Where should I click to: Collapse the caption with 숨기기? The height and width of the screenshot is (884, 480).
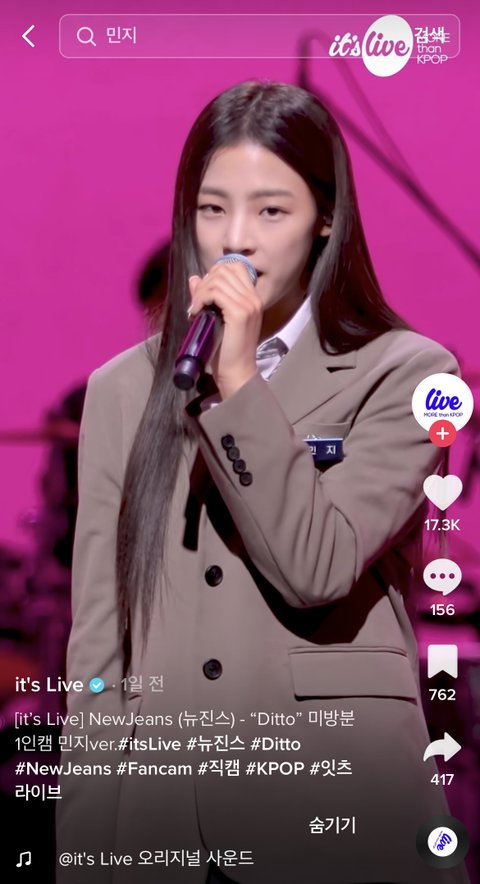coord(332,825)
